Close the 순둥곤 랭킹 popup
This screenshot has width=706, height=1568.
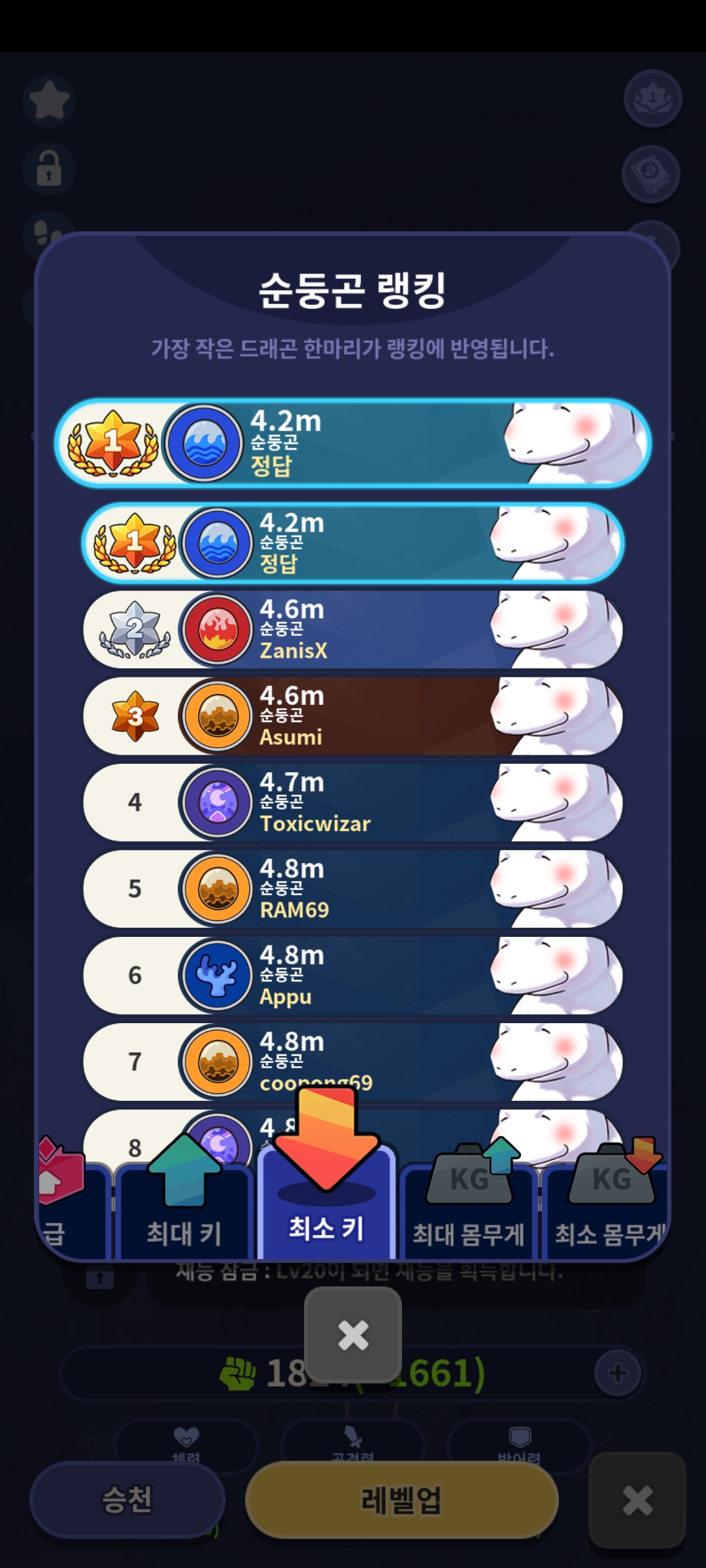tap(353, 1334)
